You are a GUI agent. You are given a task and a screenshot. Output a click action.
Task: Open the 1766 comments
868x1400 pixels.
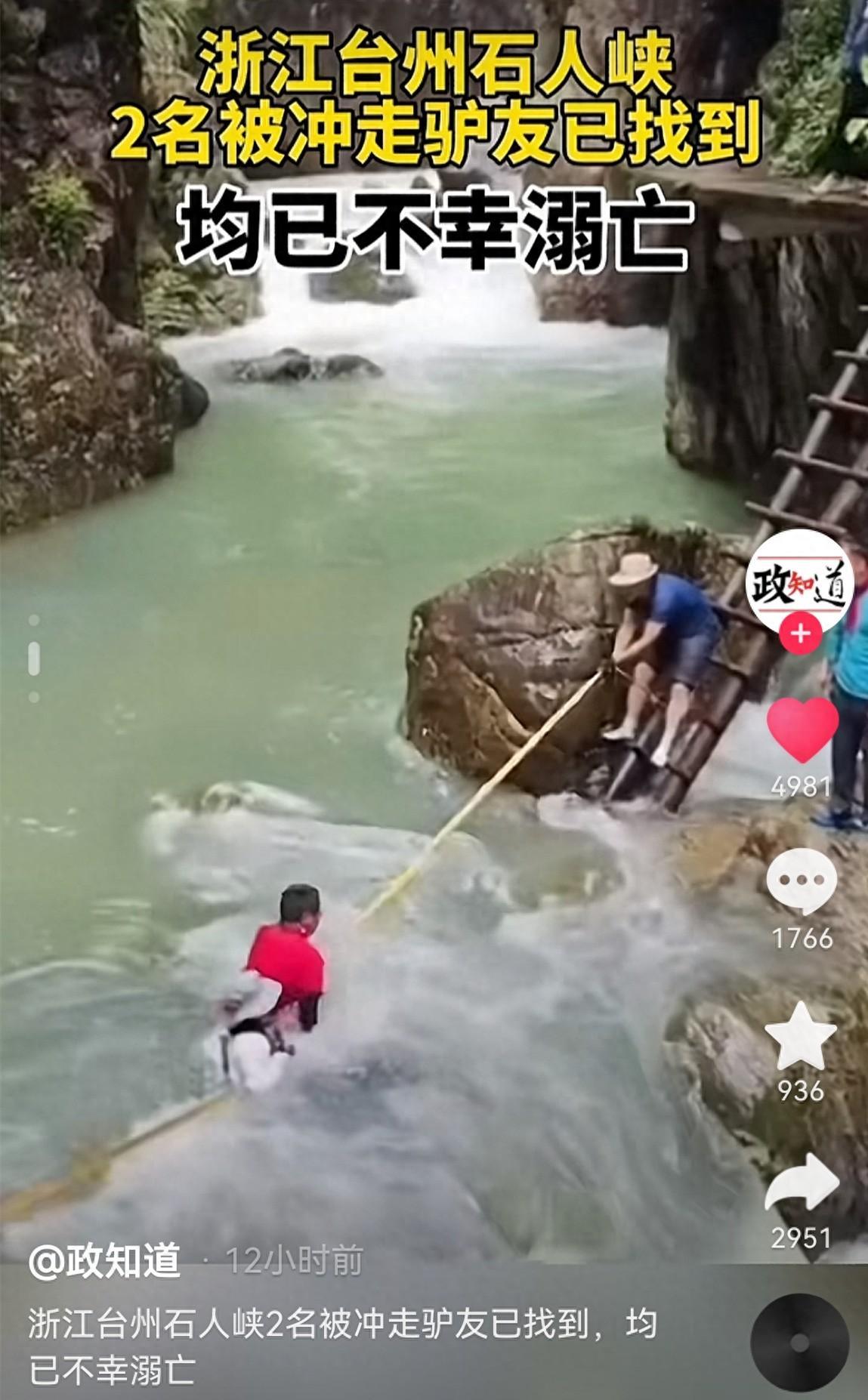pyautogui.click(x=801, y=880)
